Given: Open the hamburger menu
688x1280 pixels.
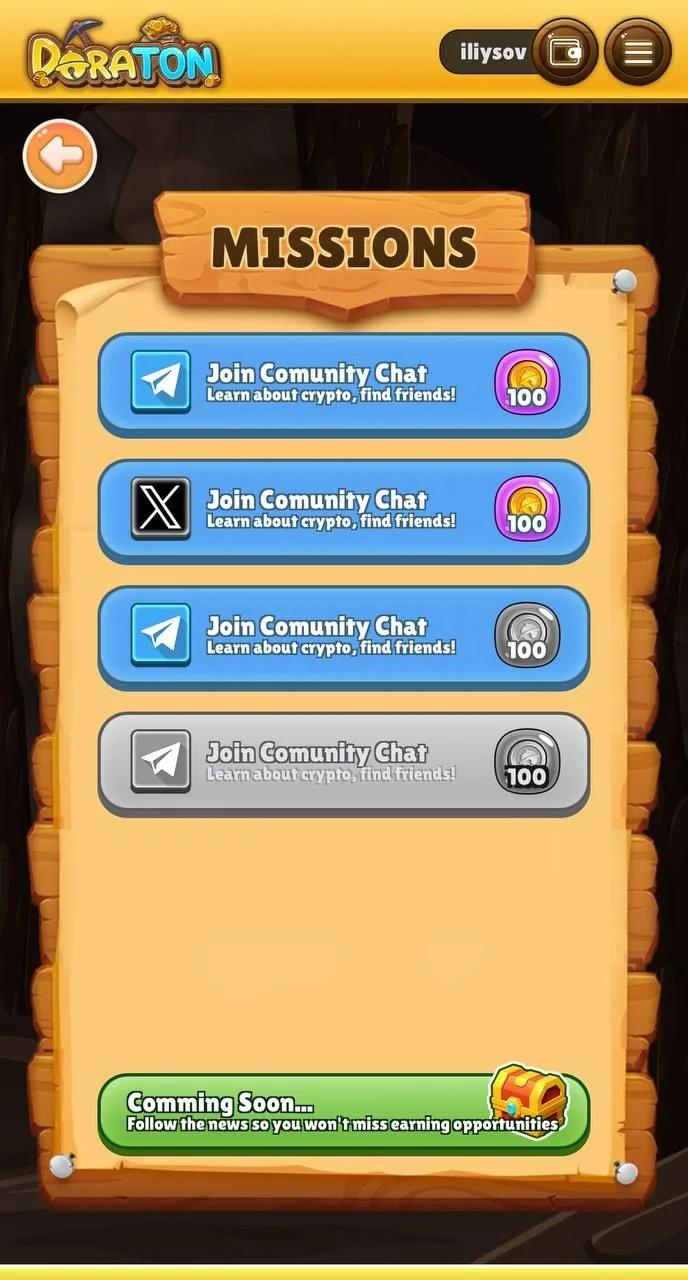Looking at the screenshot, I should click(x=638, y=51).
